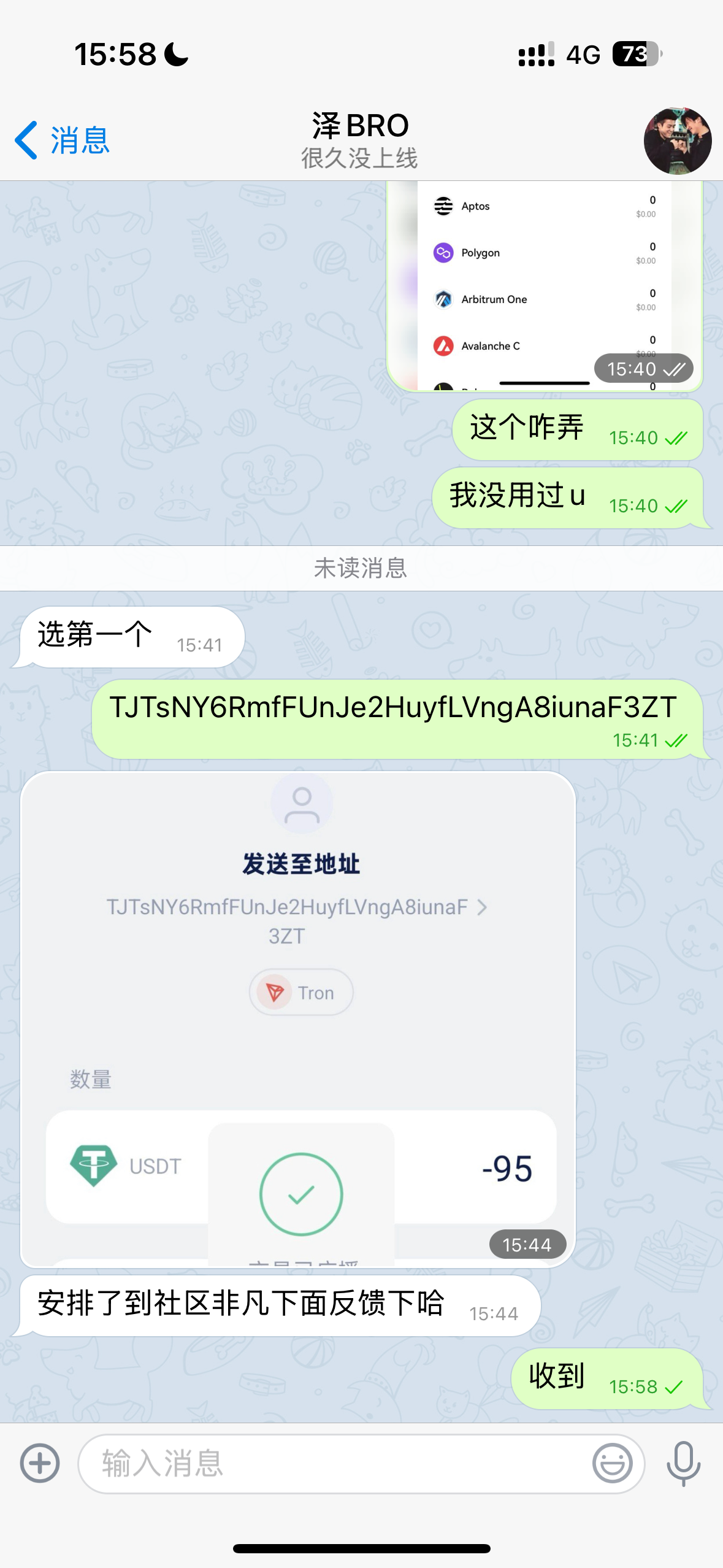Image resolution: width=723 pixels, height=1568 pixels.
Task: Open 泽 BRO's profile avatar
Action: click(x=677, y=141)
